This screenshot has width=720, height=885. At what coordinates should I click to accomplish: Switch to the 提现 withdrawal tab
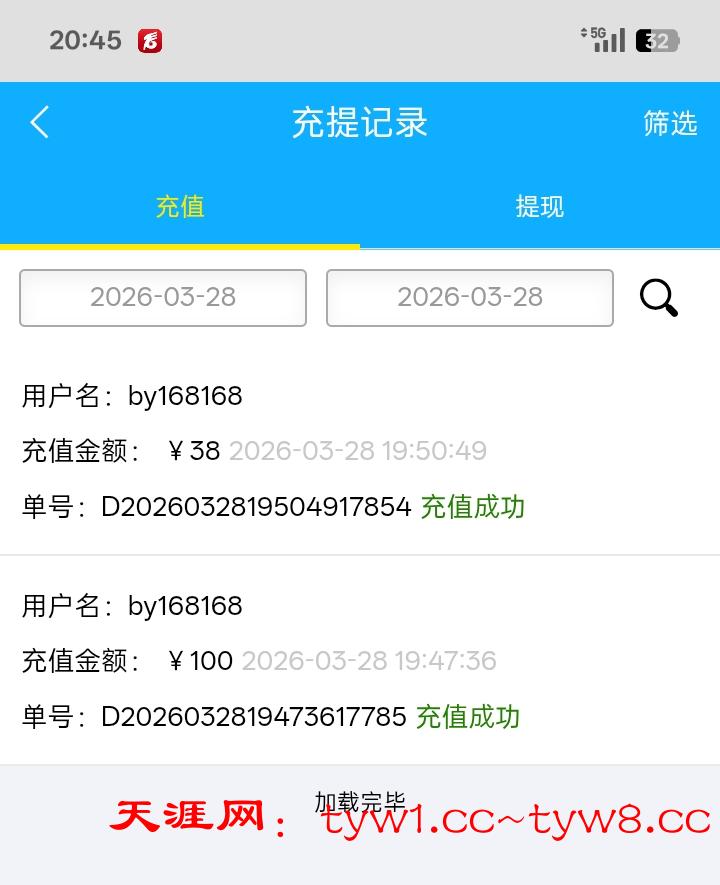click(x=540, y=207)
